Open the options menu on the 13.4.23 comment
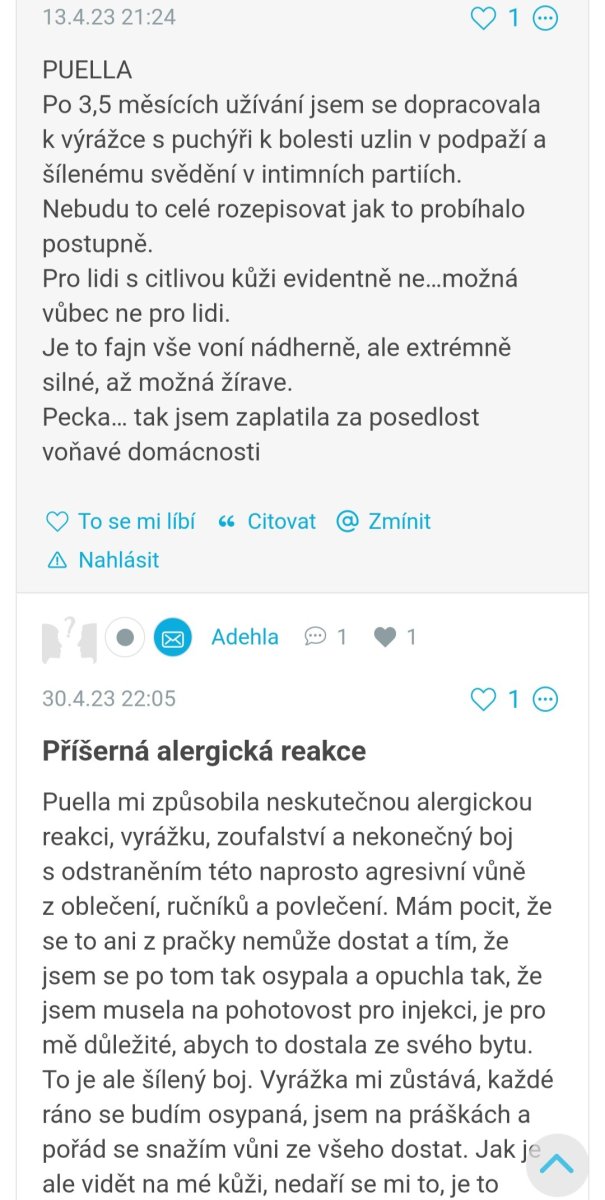The height and width of the screenshot is (1200, 605). click(545, 18)
